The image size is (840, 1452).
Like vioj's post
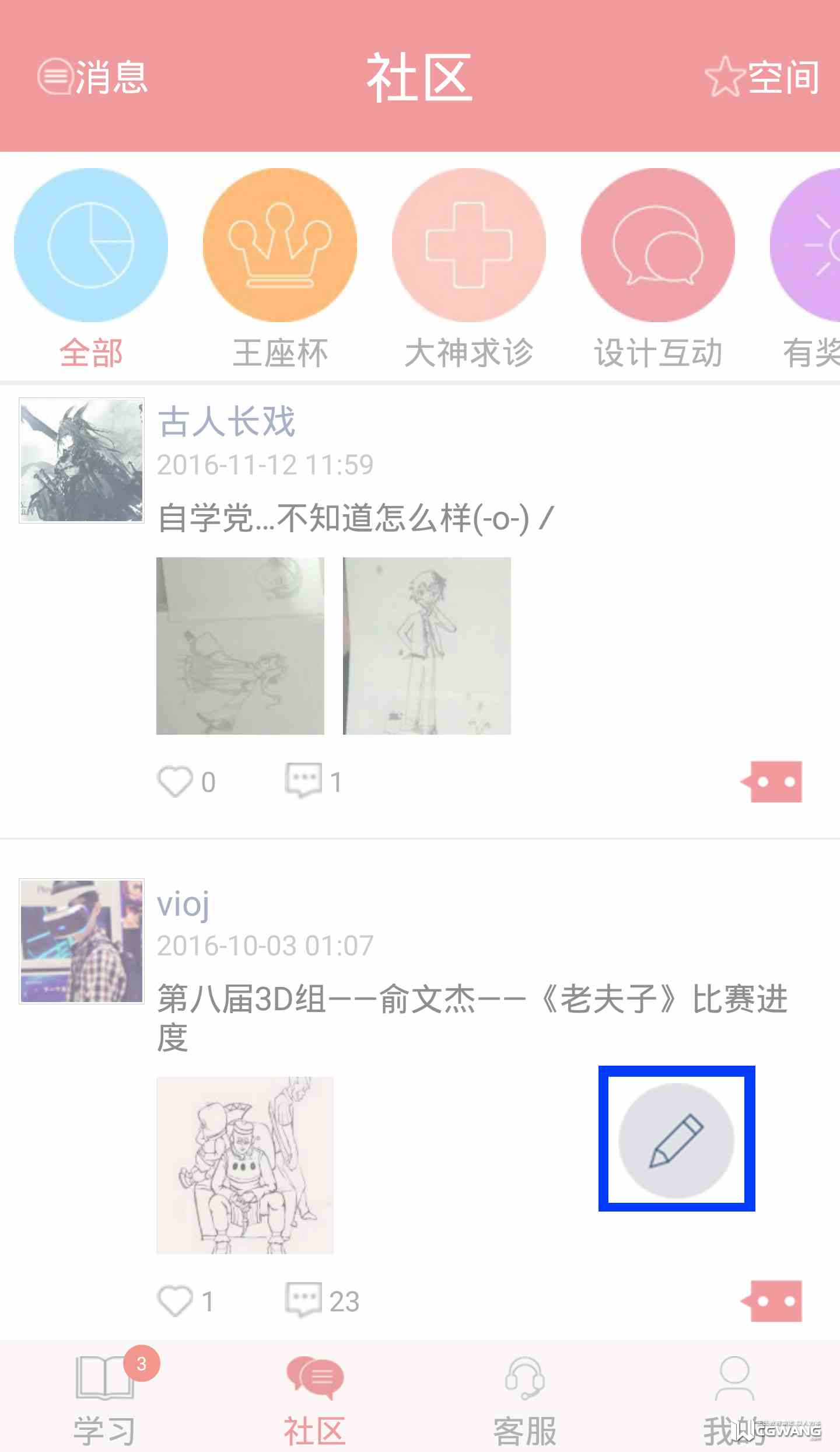[175, 1301]
